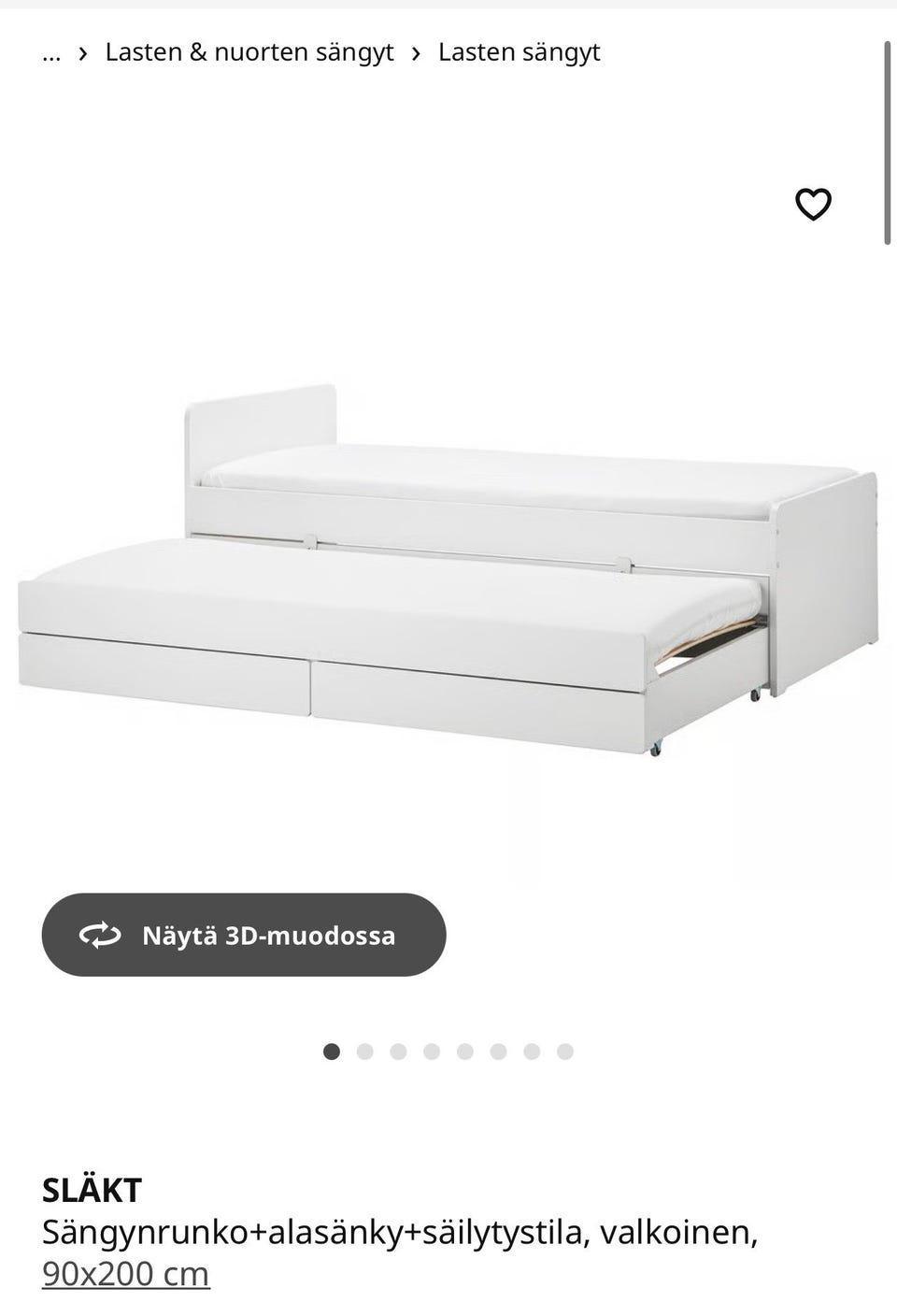Open the 90x200 cm size link

point(126,1274)
